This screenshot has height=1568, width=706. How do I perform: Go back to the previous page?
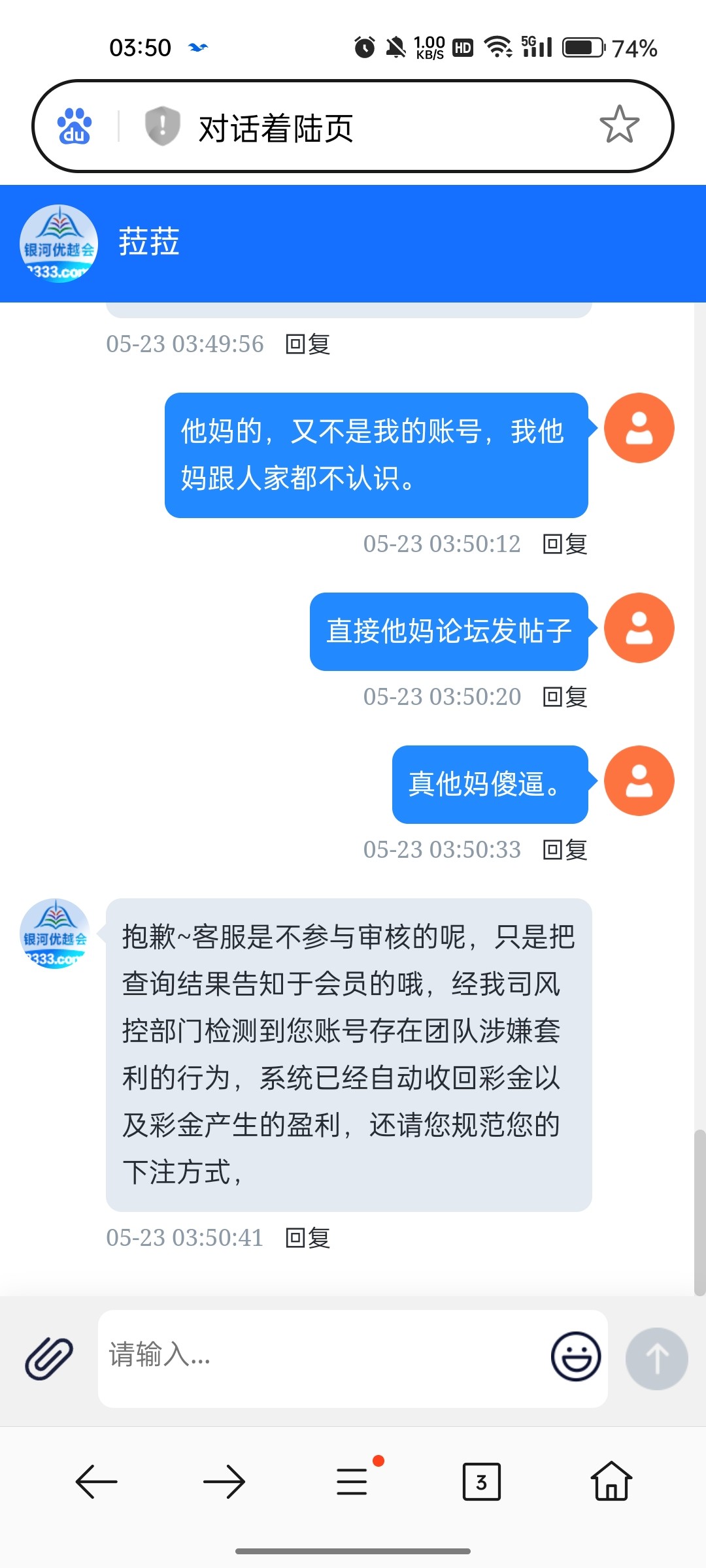click(97, 1481)
